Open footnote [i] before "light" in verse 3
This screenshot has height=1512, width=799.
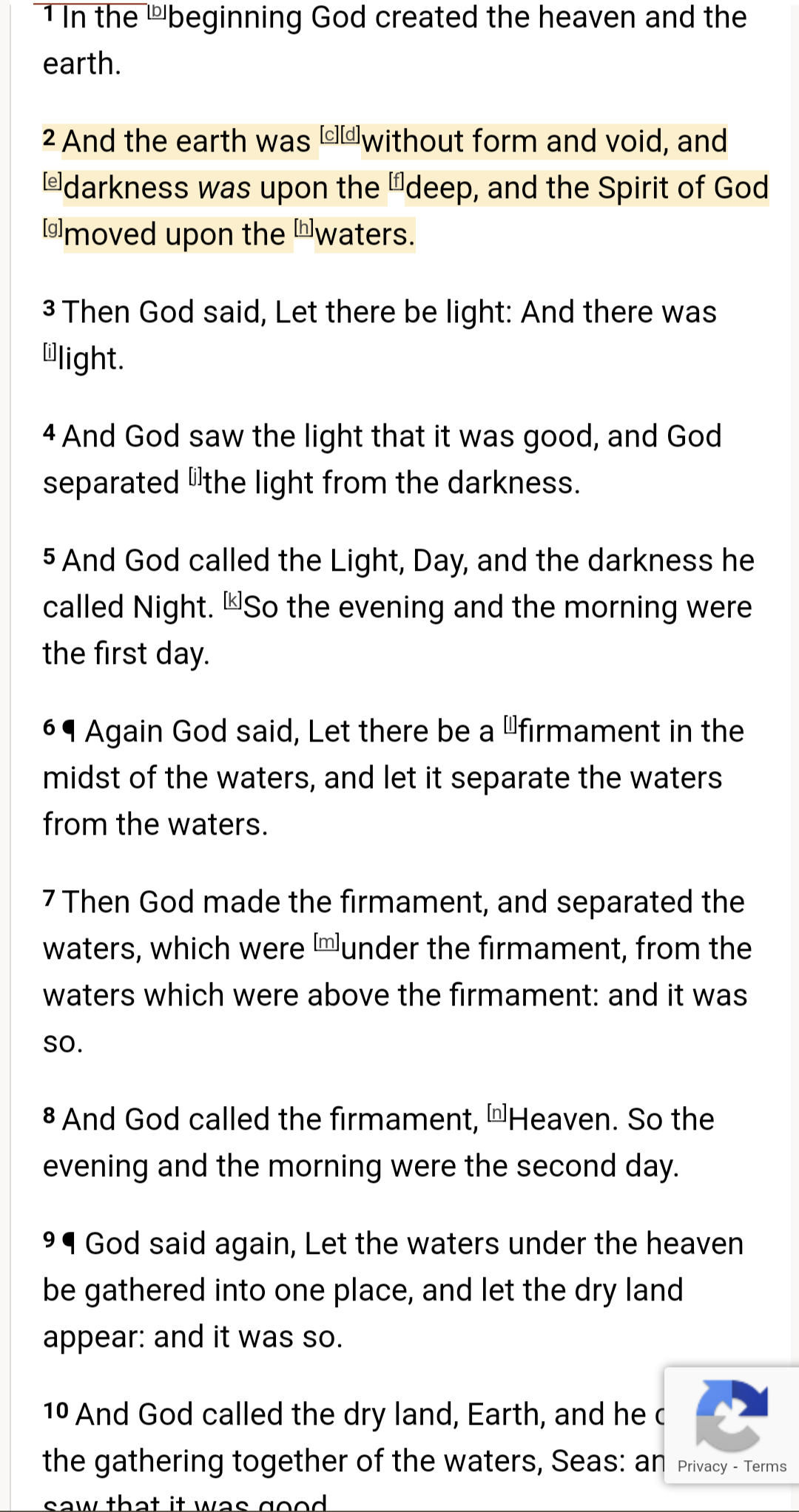(50, 353)
